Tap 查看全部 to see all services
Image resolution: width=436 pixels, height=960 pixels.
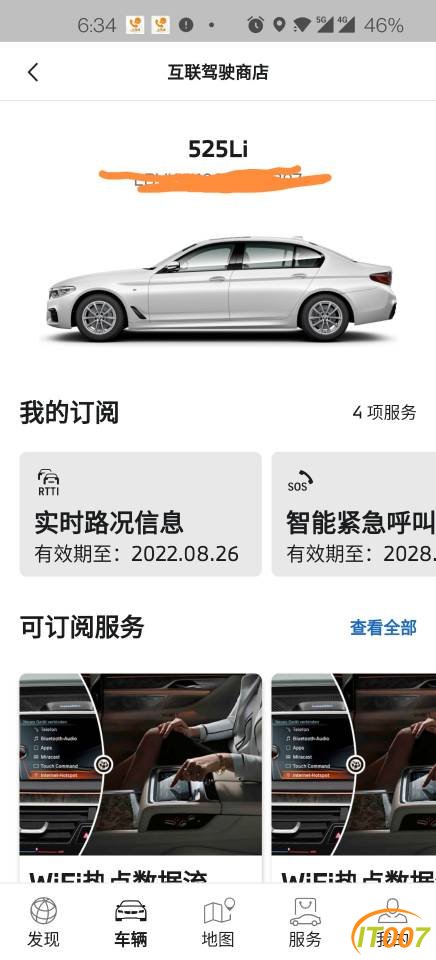383,628
